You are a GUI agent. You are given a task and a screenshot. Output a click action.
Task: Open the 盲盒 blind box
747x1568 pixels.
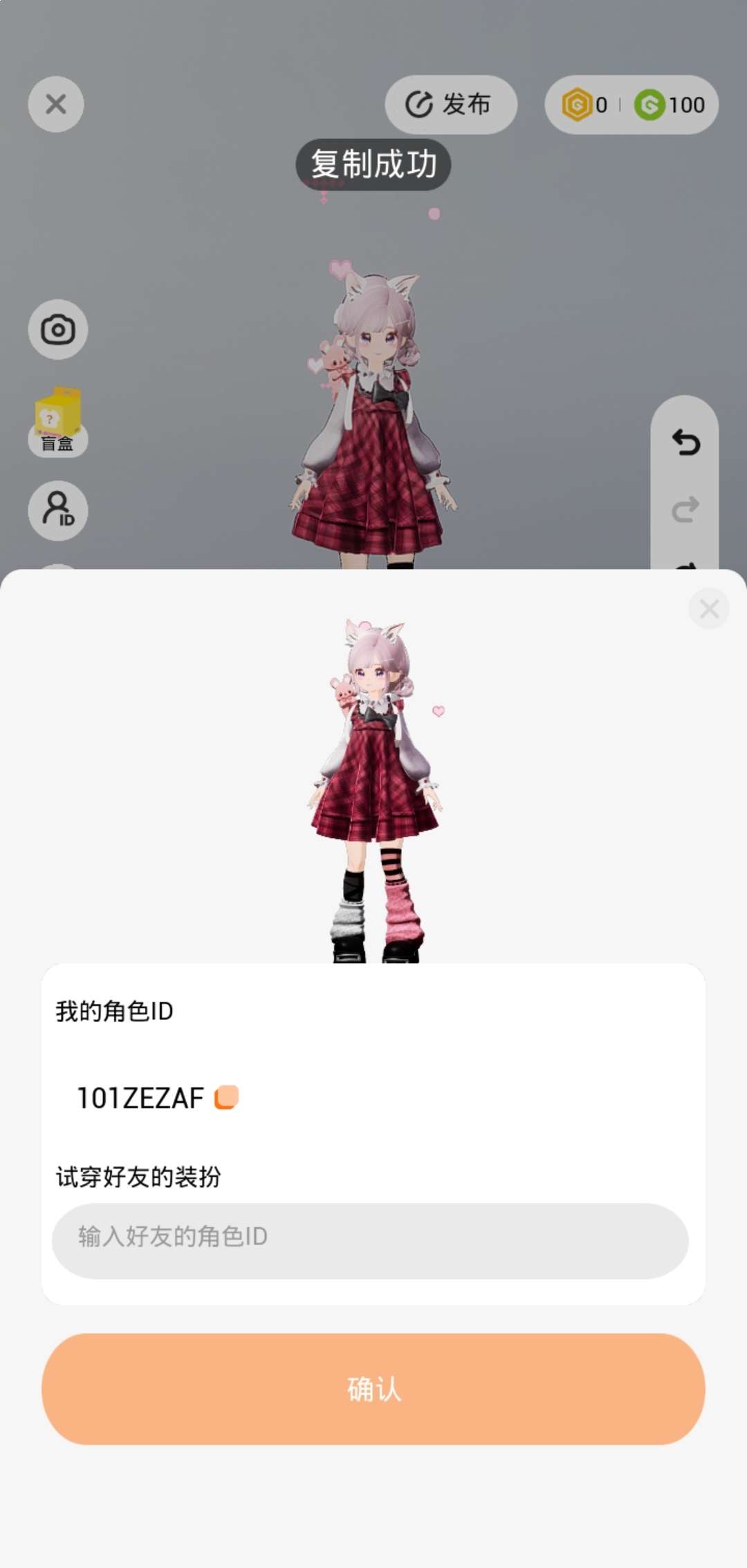(58, 421)
